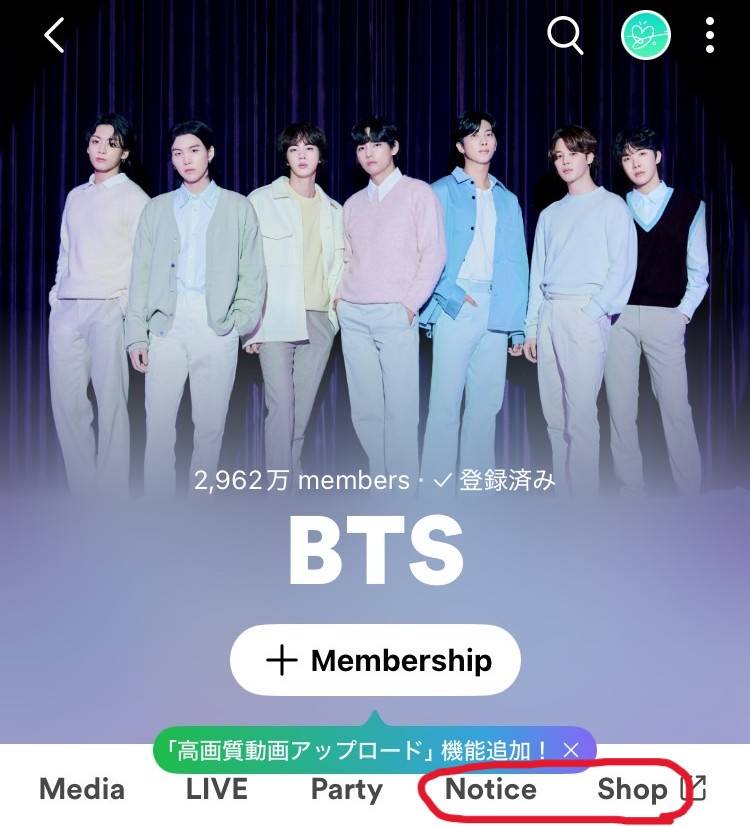Switch to the Media tab
This screenshot has height=827, width=750.
82,789
